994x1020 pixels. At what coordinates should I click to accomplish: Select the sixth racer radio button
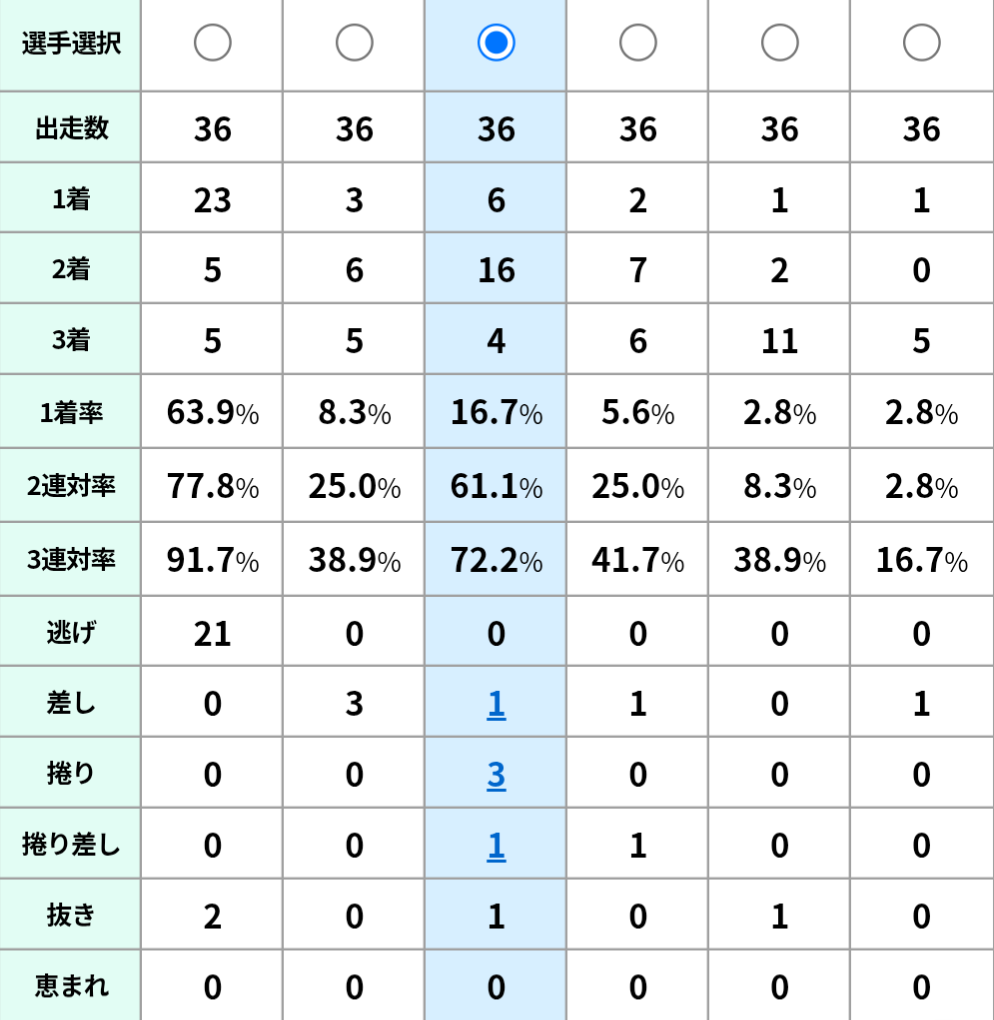(x=921, y=43)
